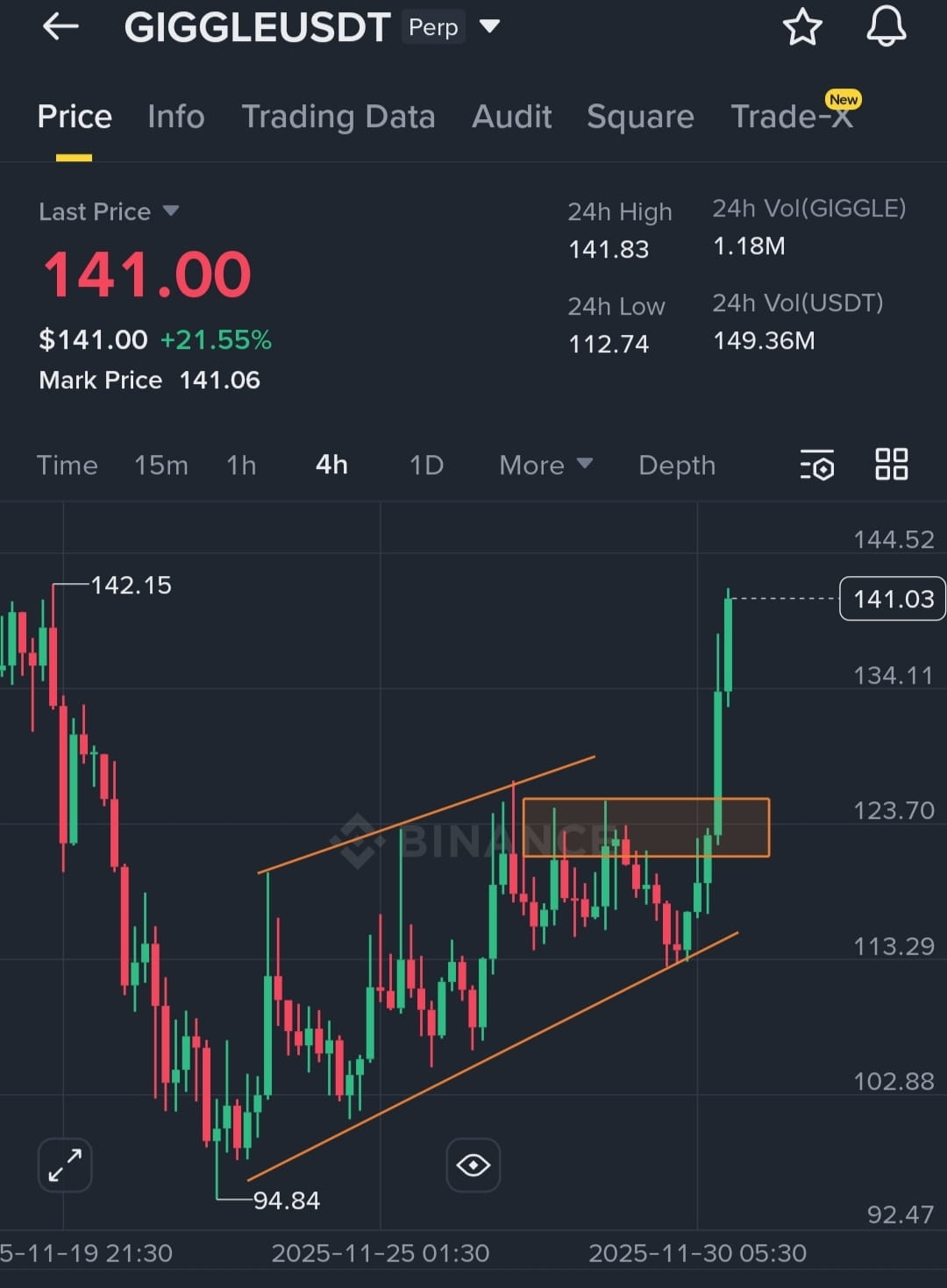Image resolution: width=947 pixels, height=1288 pixels.
Task: Toggle chart drawings visibility eye
Action: tap(473, 1165)
